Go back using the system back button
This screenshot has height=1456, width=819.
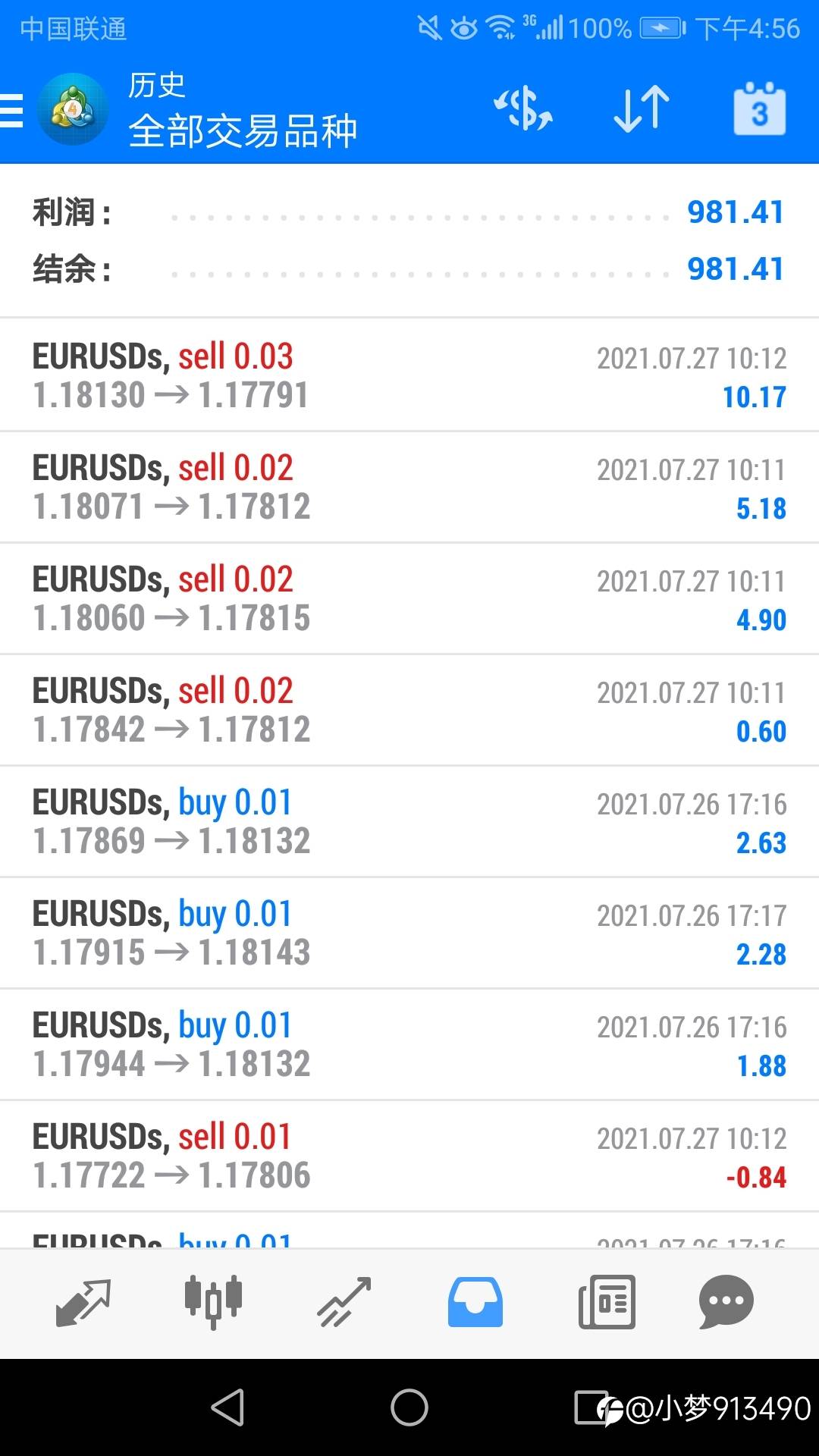227,1407
